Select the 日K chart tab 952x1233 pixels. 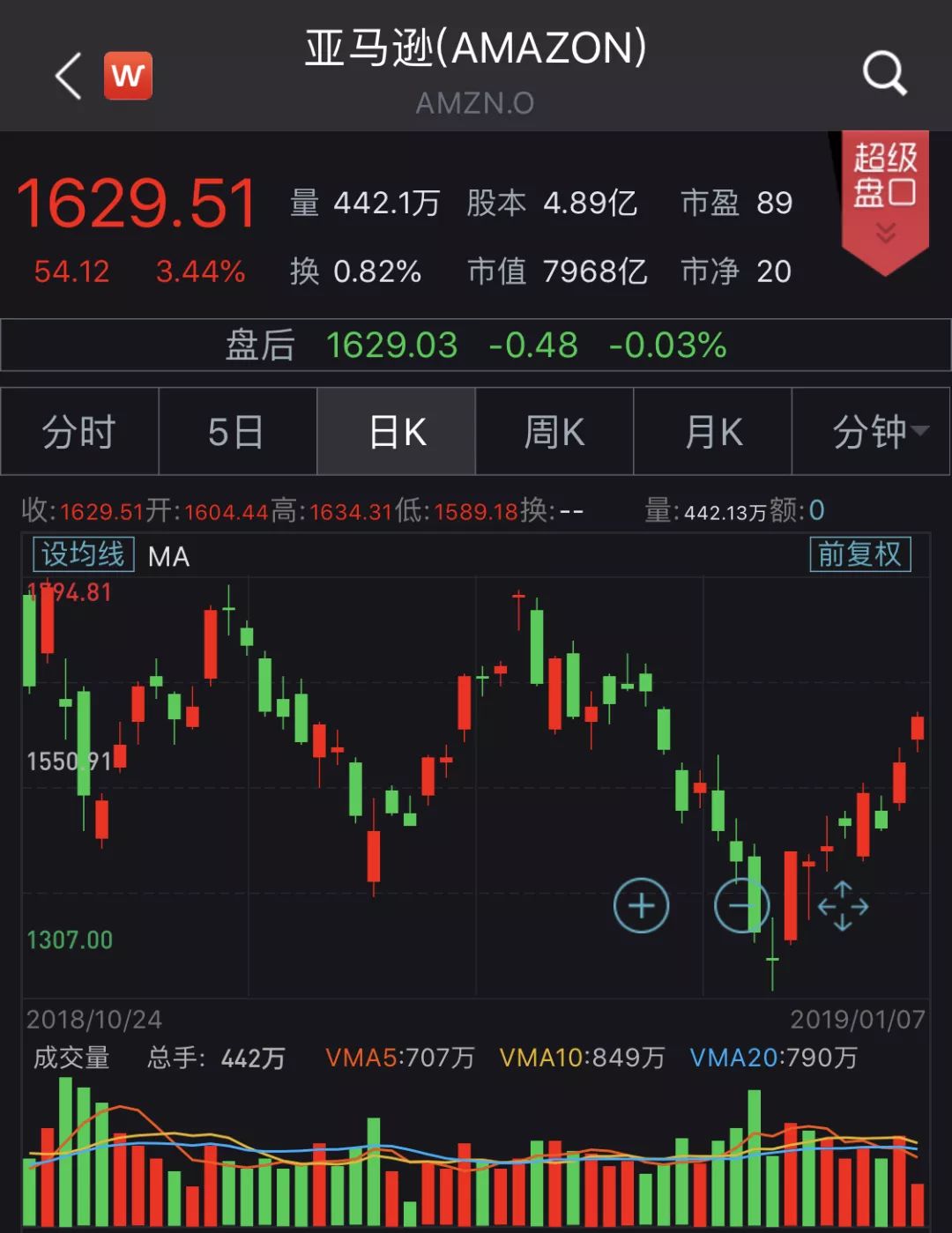tap(397, 432)
